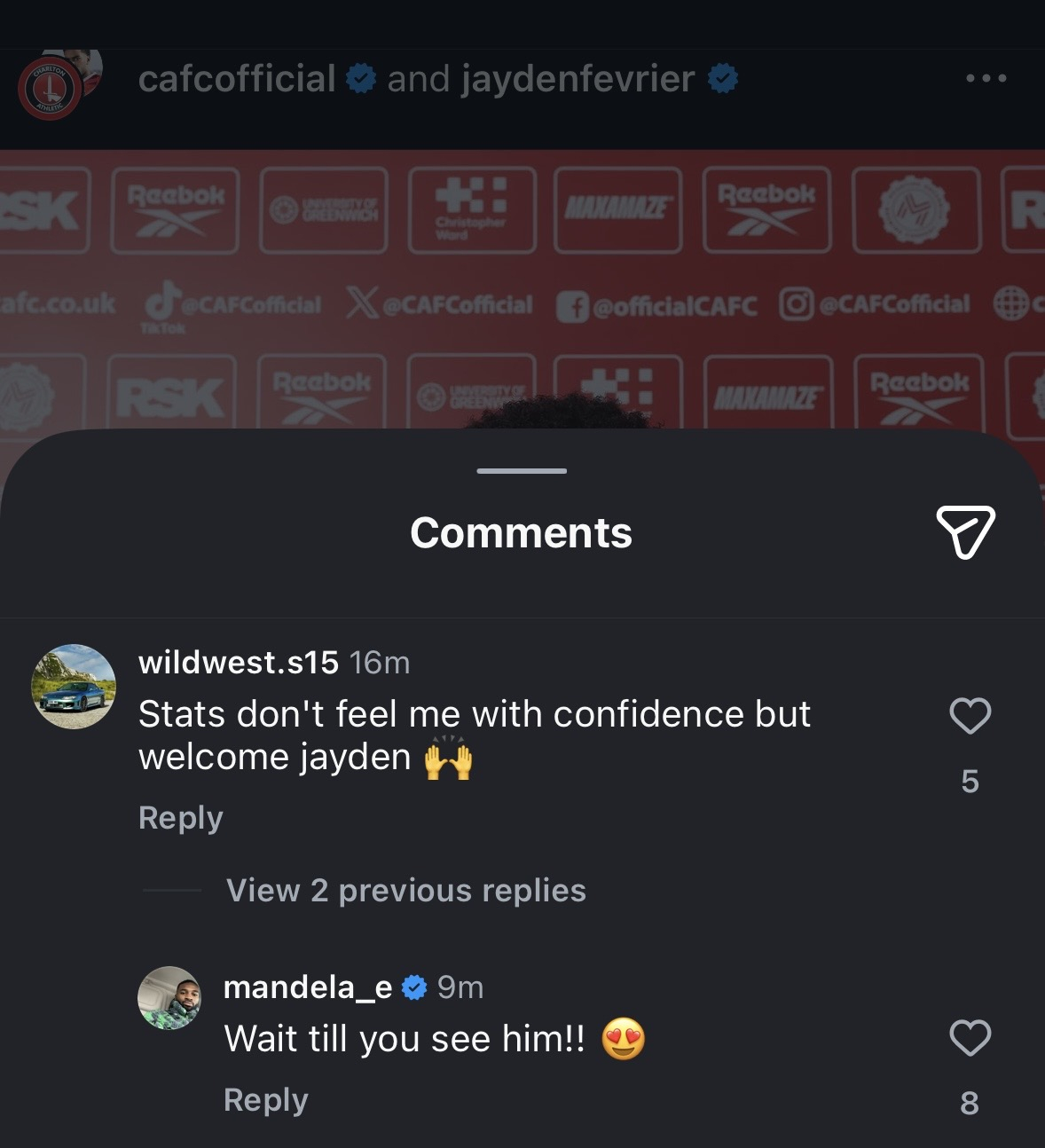The height and width of the screenshot is (1148, 1045).
Task: Open the cafcofficial account name
Action: coord(237,78)
